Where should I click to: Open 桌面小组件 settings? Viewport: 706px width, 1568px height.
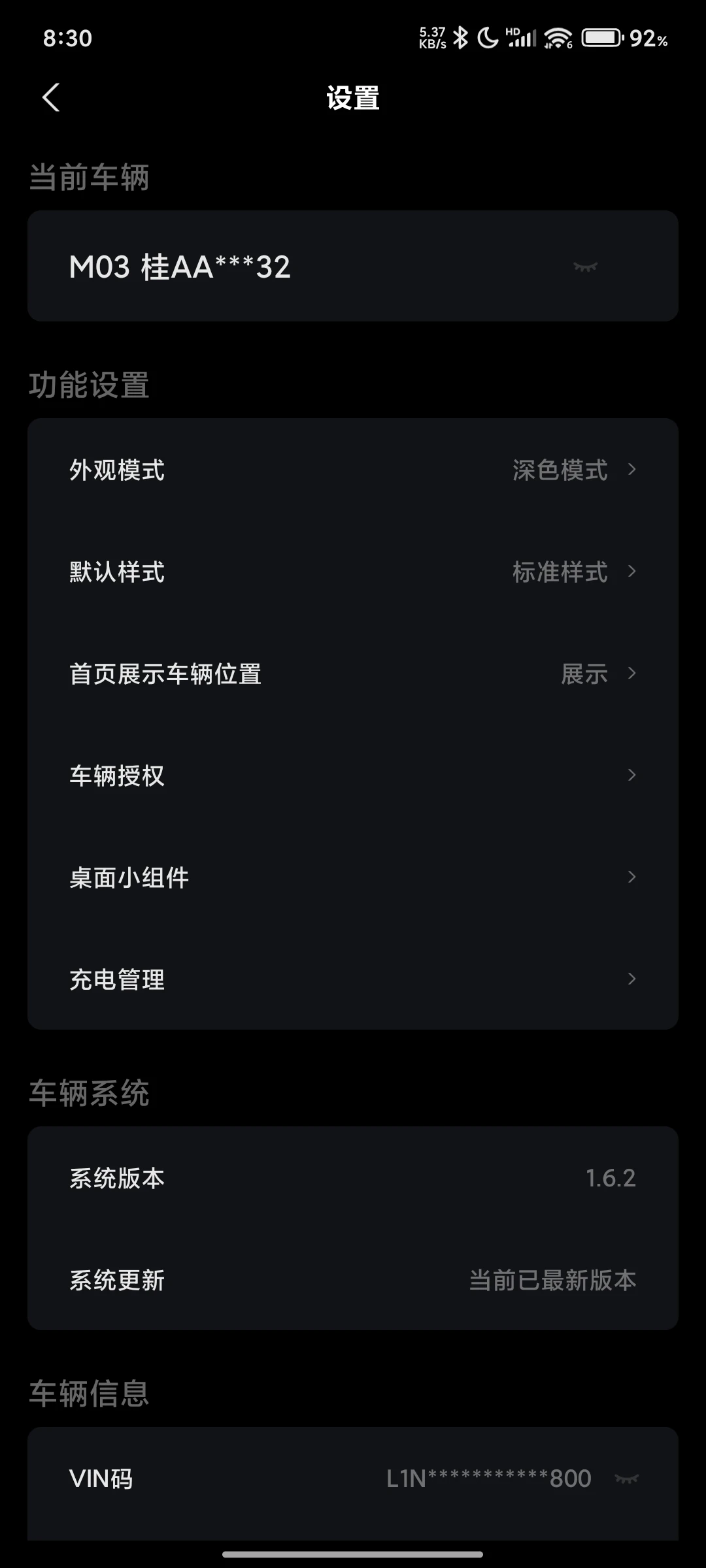click(353, 877)
